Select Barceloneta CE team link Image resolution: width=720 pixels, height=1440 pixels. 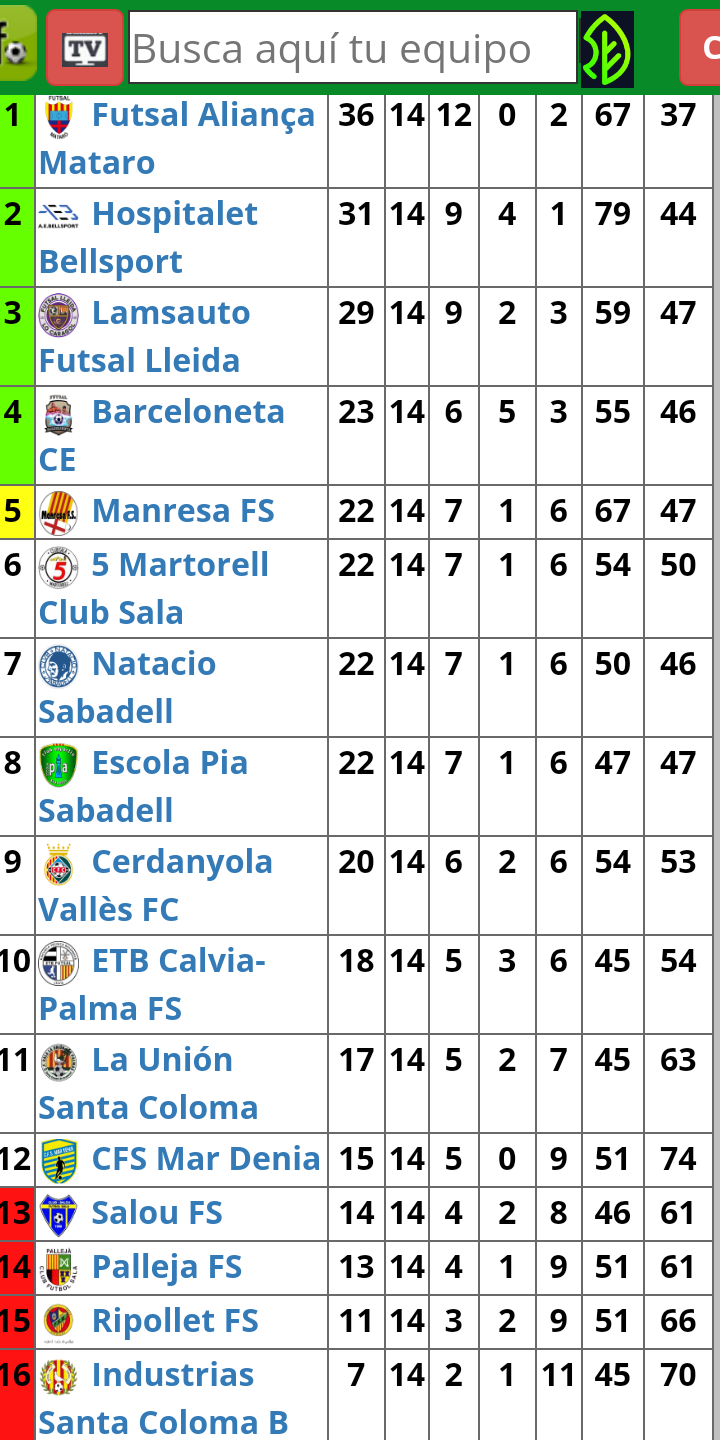click(188, 413)
